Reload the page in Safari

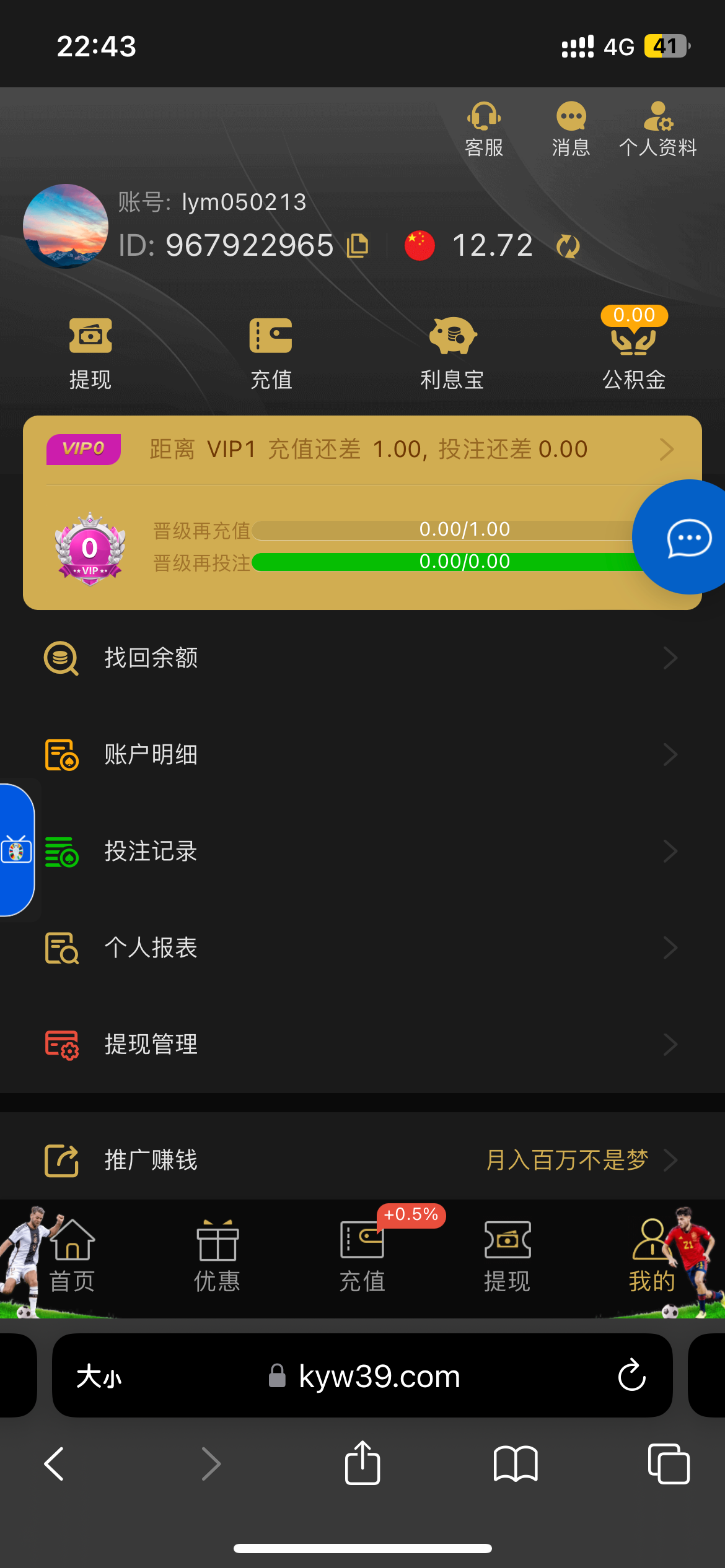coord(631,1376)
